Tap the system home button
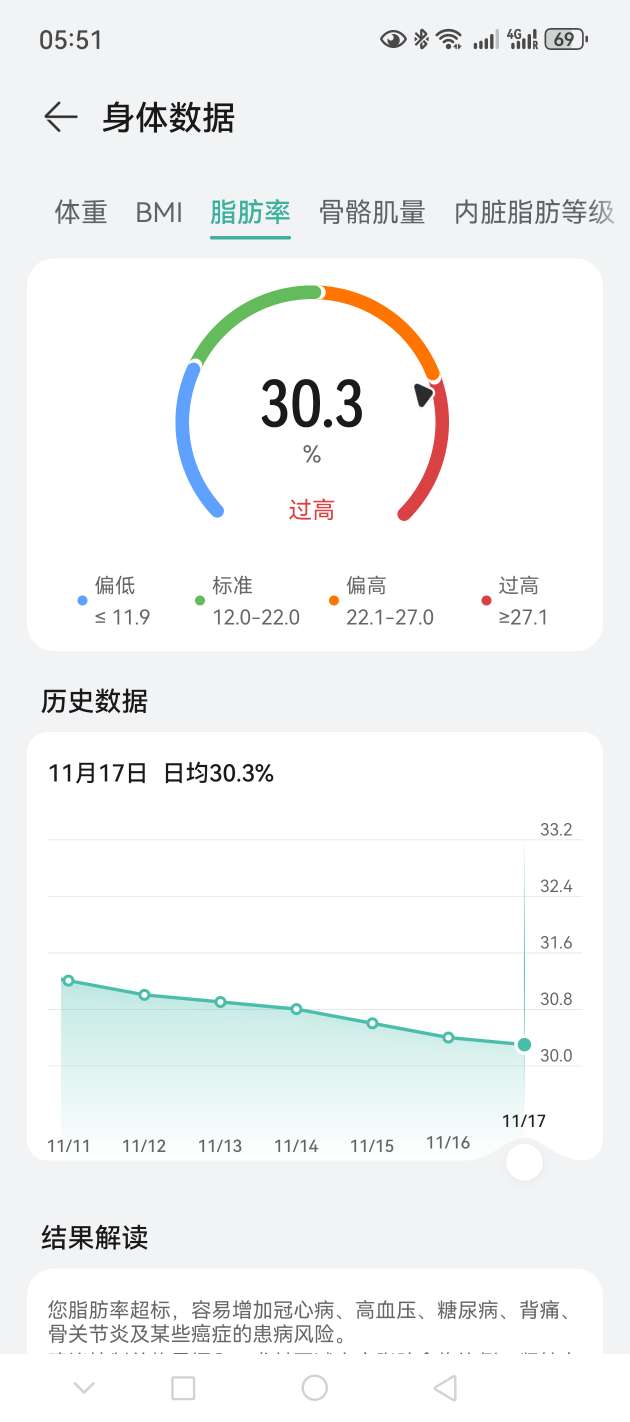 (x=315, y=1387)
